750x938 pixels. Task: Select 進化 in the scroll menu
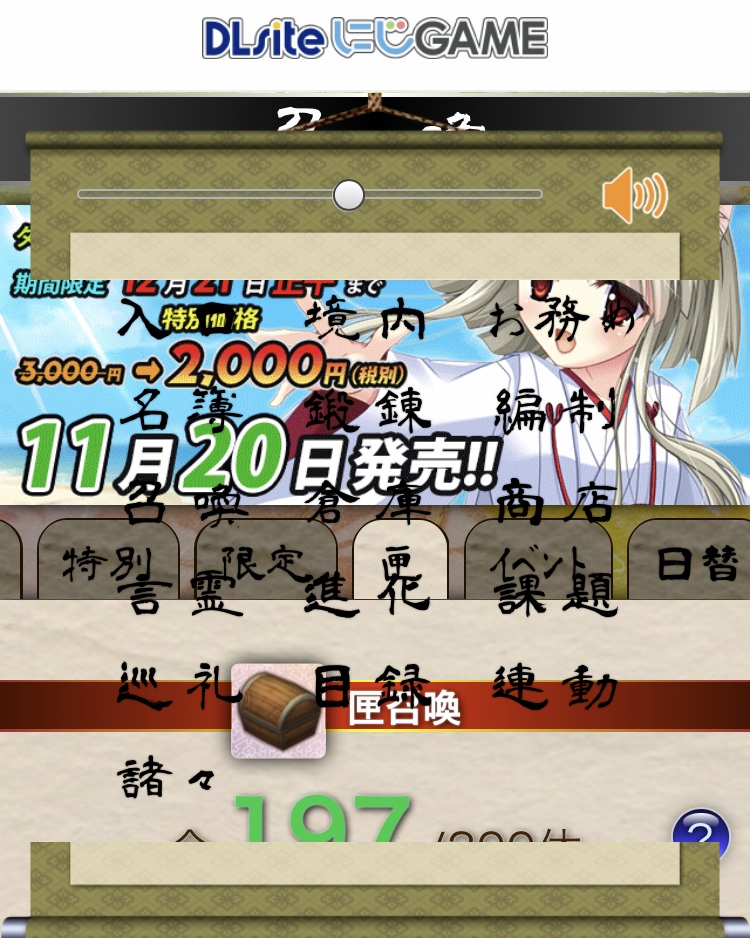(368, 592)
